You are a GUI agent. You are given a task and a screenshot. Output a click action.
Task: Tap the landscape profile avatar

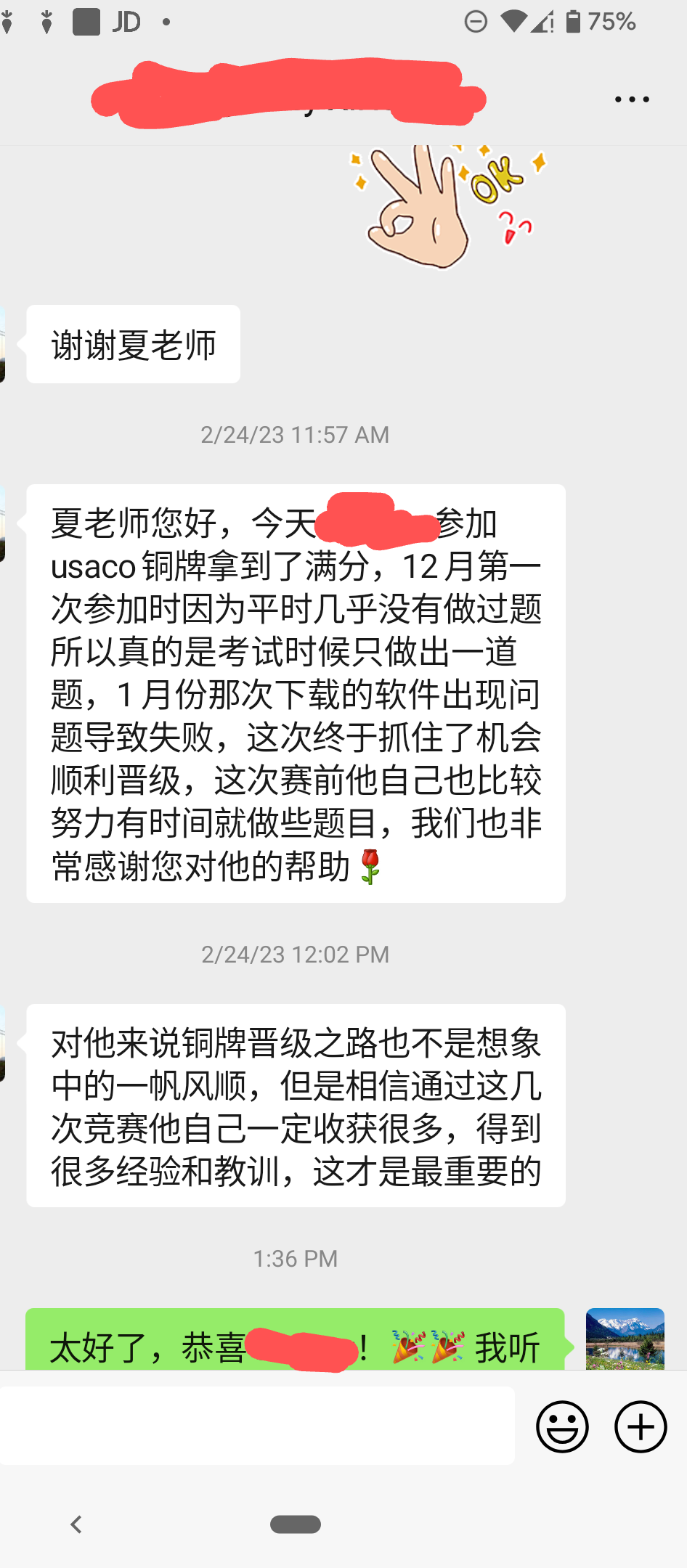click(625, 1339)
